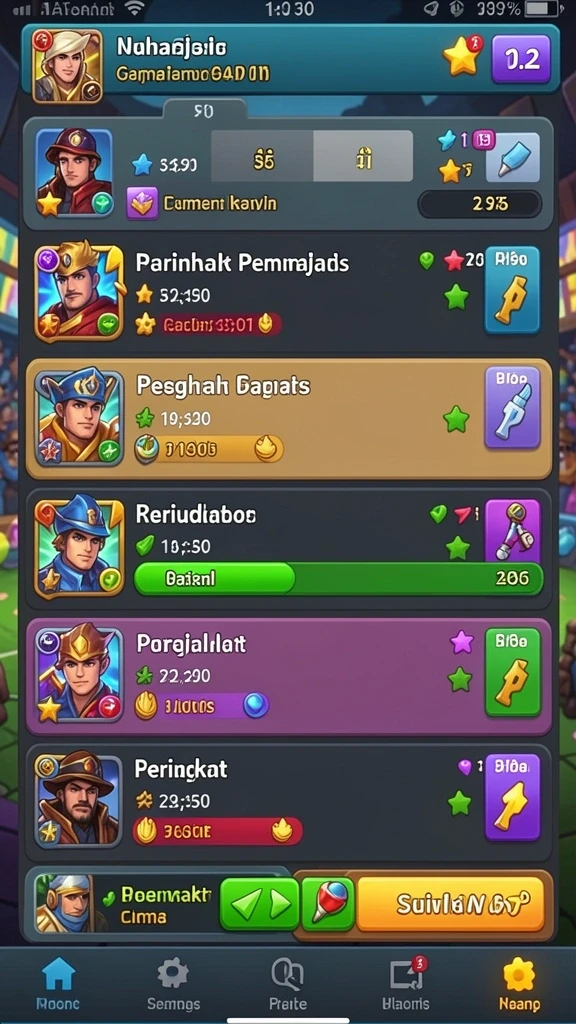Tap the blue item card beside Parinhak Pemmajads
The image size is (576, 1024).
pyautogui.click(x=512, y=291)
